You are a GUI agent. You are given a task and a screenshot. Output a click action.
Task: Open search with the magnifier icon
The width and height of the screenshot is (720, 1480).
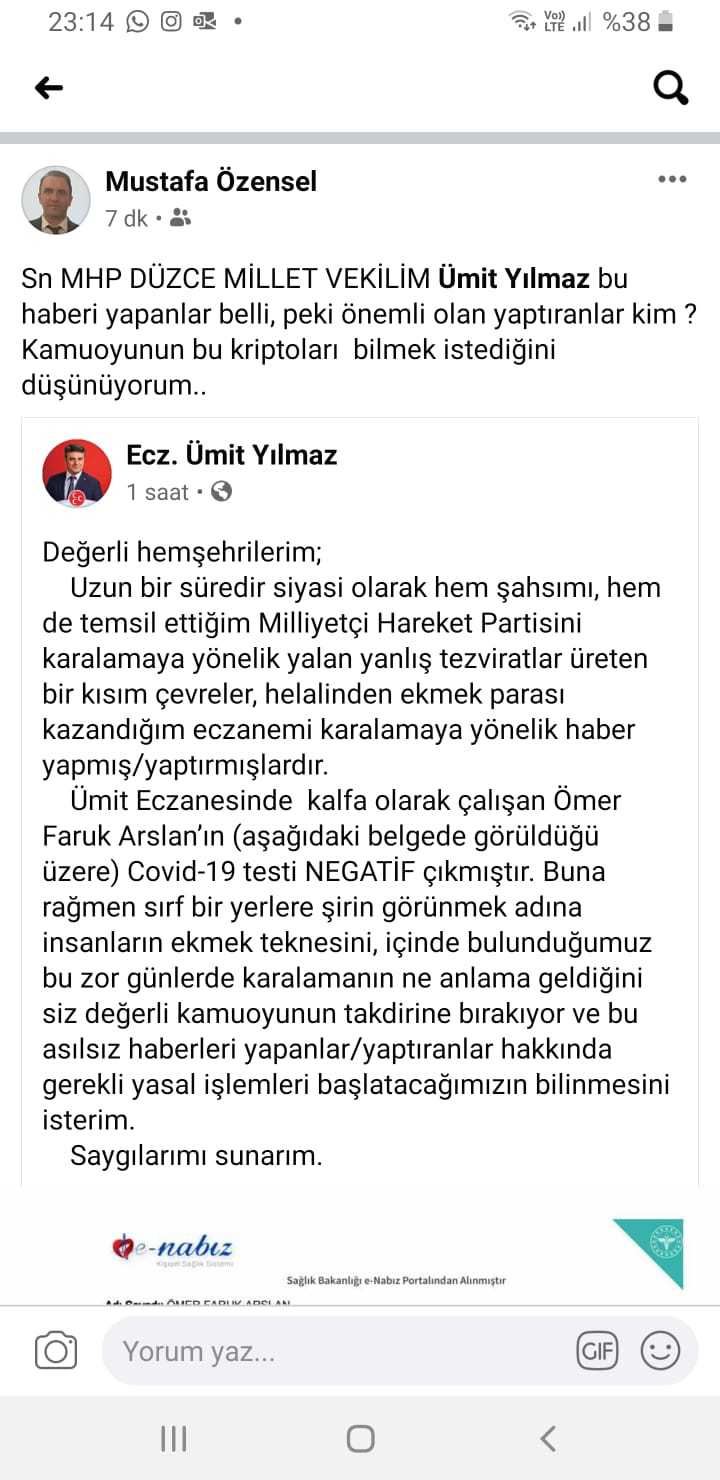point(671,89)
